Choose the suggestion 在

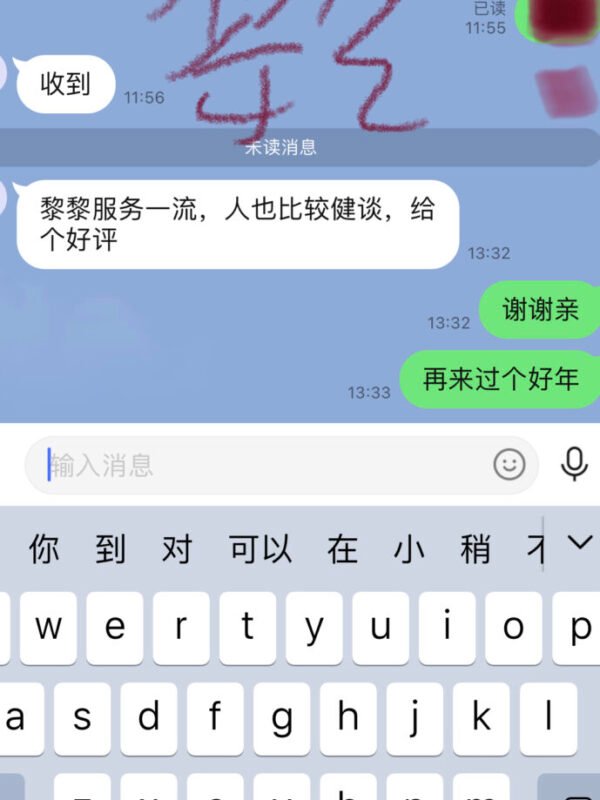click(x=342, y=549)
